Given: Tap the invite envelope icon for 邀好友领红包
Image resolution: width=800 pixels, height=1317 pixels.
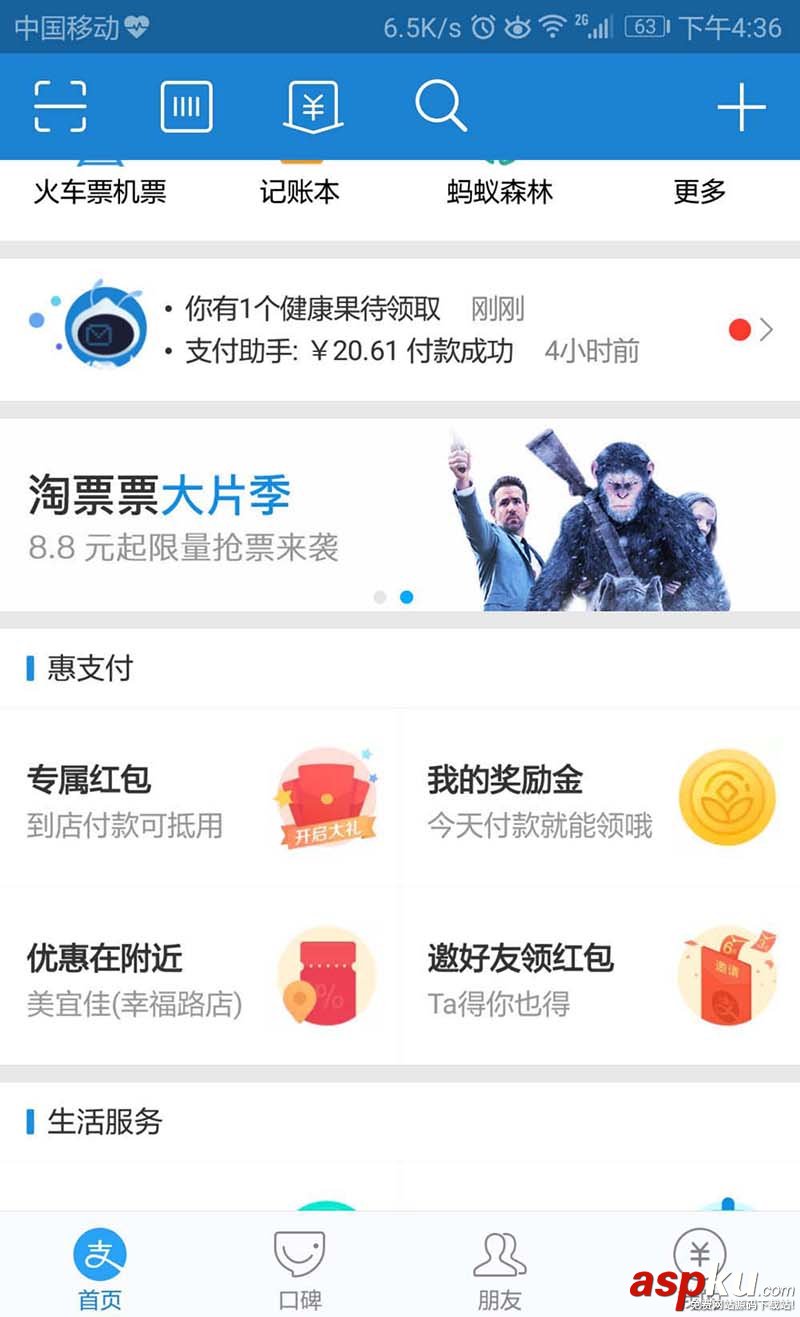Looking at the screenshot, I should pos(727,980).
